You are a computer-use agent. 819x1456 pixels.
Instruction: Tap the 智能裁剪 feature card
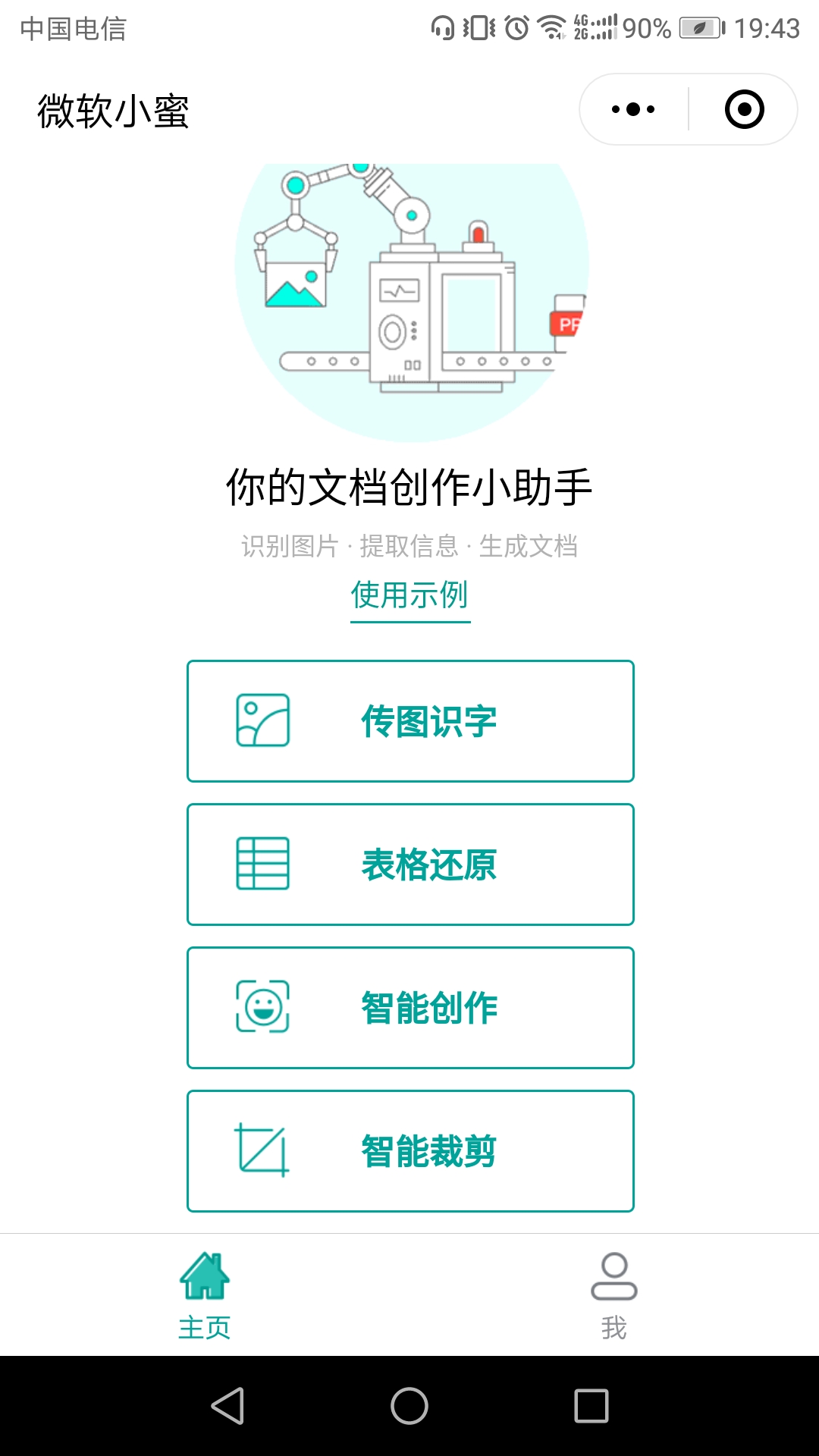(409, 1150)
